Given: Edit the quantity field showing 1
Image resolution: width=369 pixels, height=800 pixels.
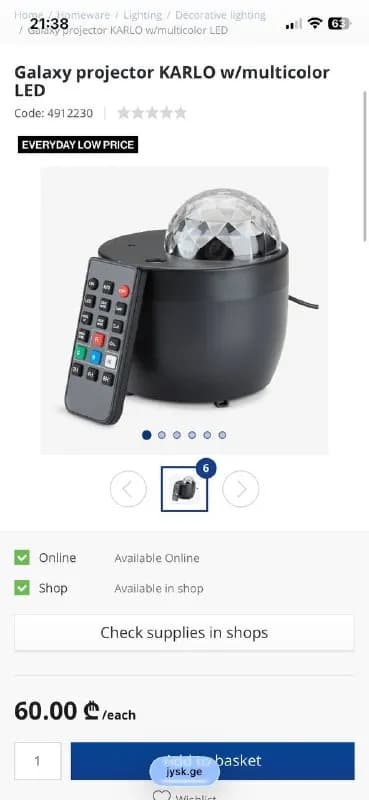Looking at the screenshot, I should [x=37, y=761].
